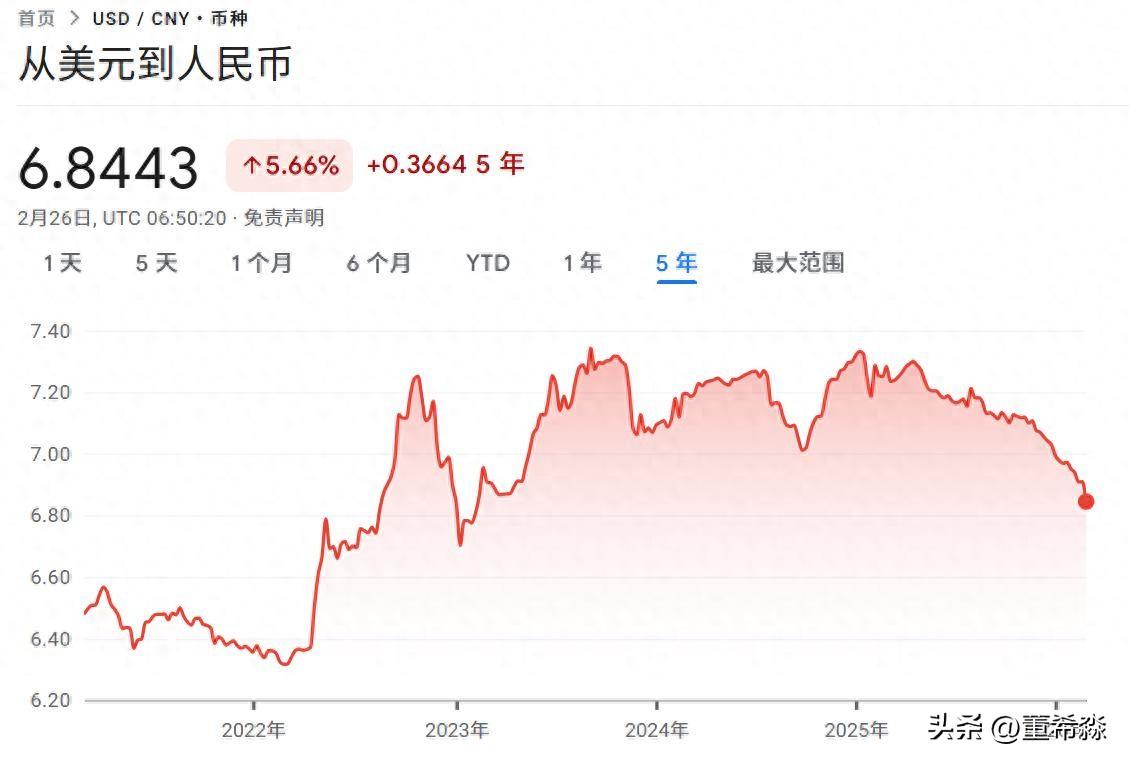View the 1年 chart range
Screen dimensions: 1129x764
[x=582, y=263]
